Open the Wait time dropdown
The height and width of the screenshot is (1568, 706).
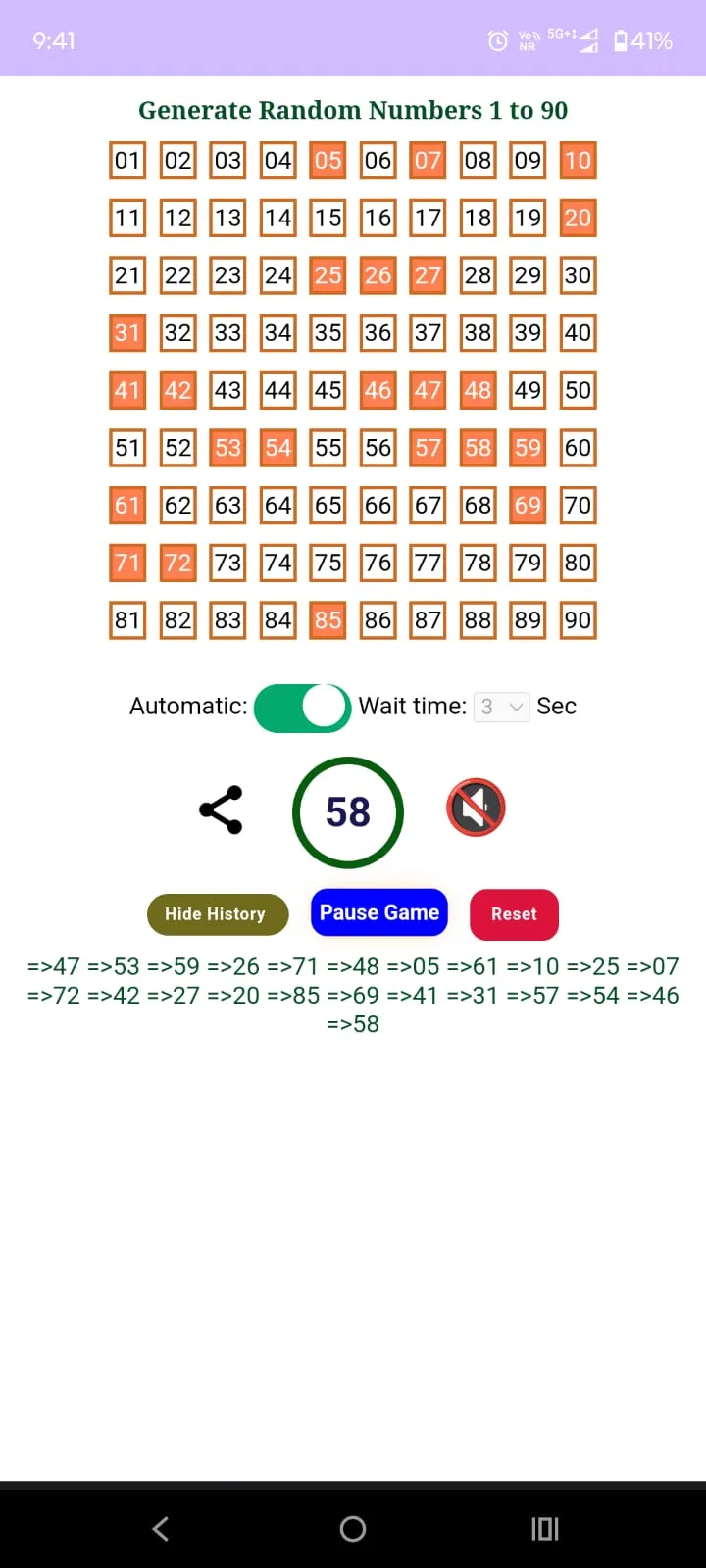point(502,707)
